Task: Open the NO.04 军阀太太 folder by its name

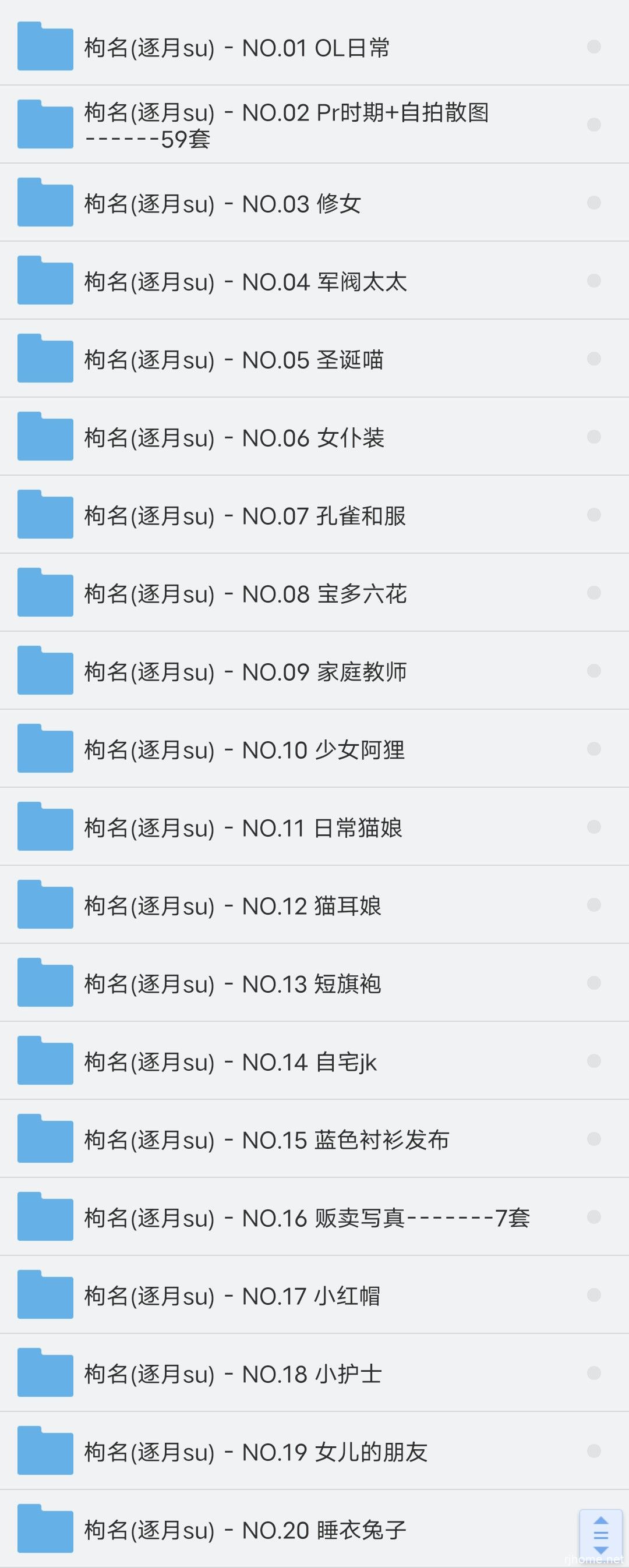Action: (243, 280)
